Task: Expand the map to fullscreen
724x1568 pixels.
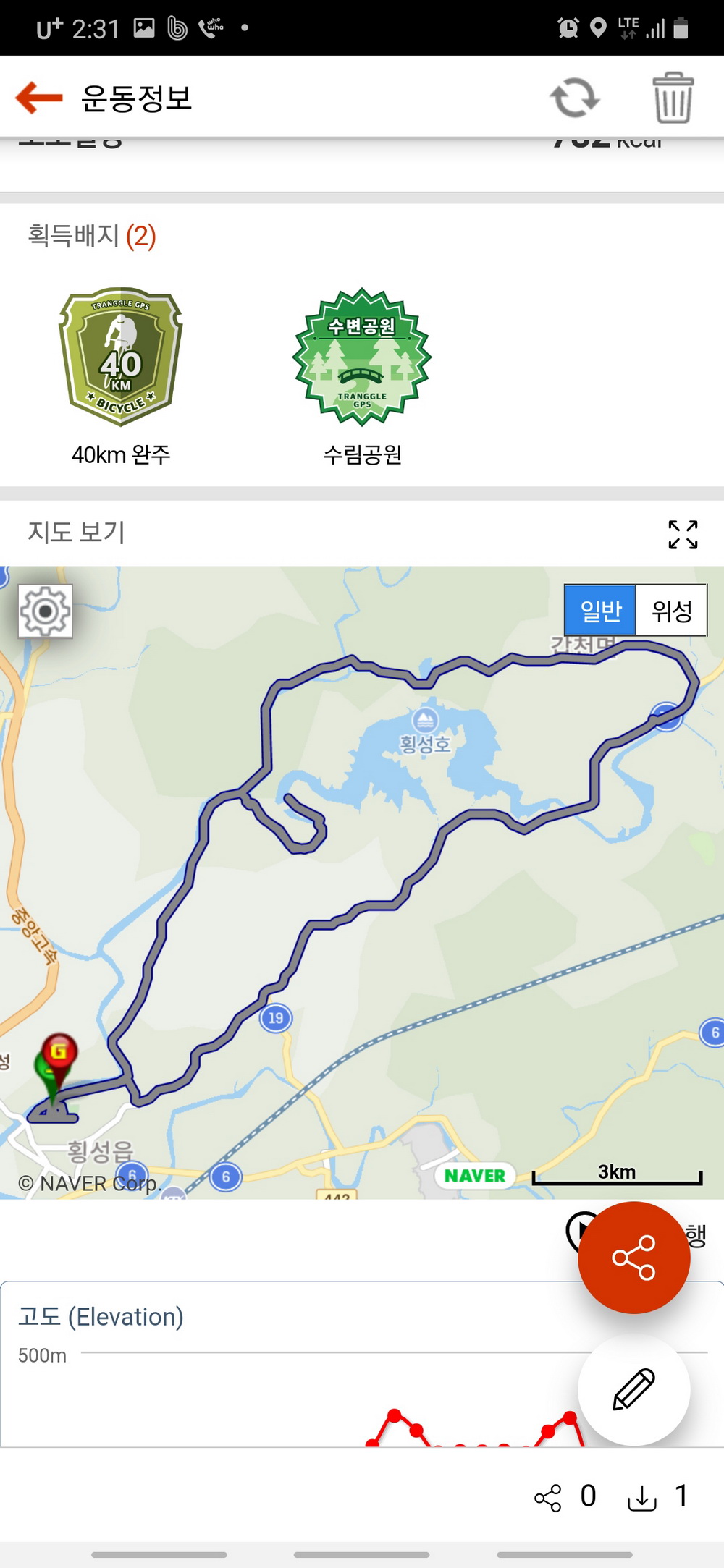Action: (x=683, y=535)
